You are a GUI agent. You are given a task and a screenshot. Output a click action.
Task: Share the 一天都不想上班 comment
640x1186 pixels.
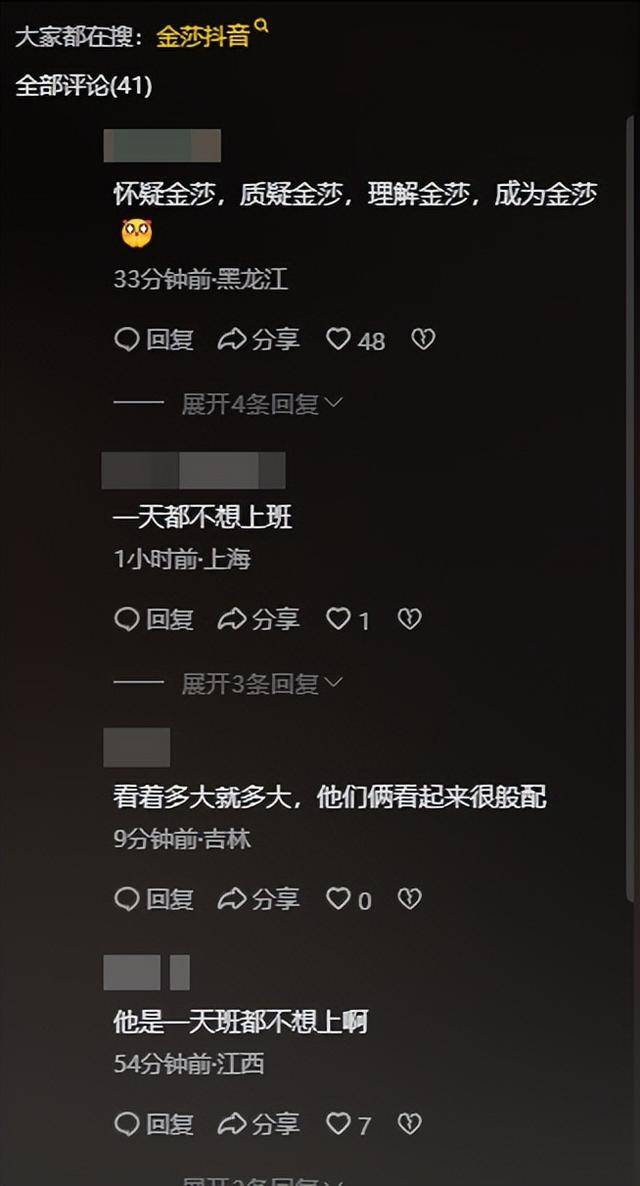point(259,620)
